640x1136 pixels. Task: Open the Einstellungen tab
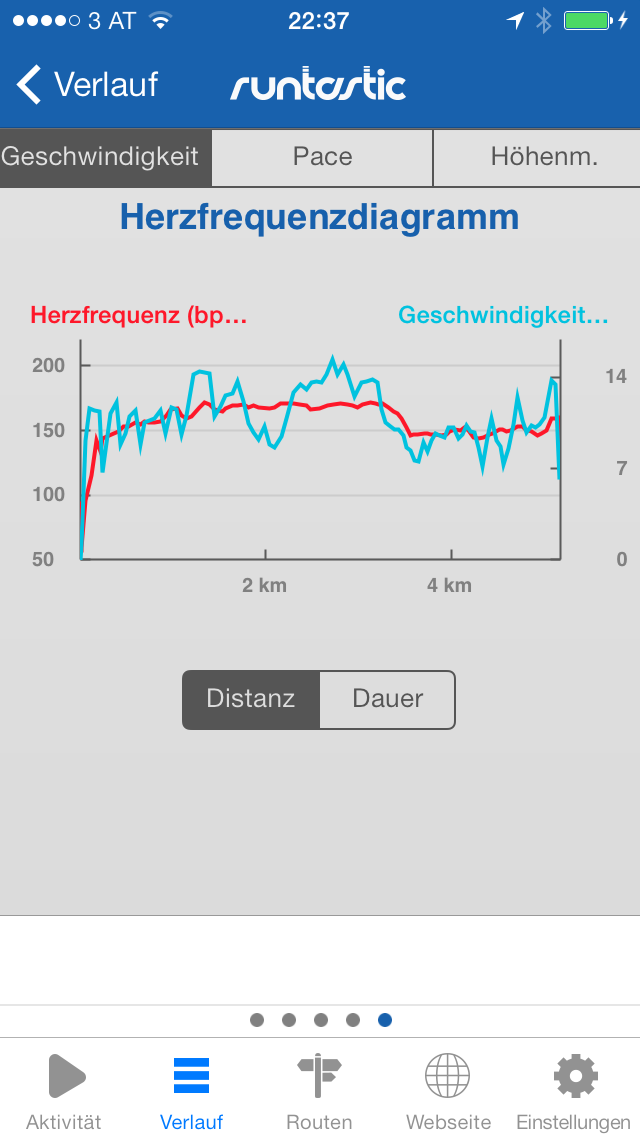click(574, 1090)
